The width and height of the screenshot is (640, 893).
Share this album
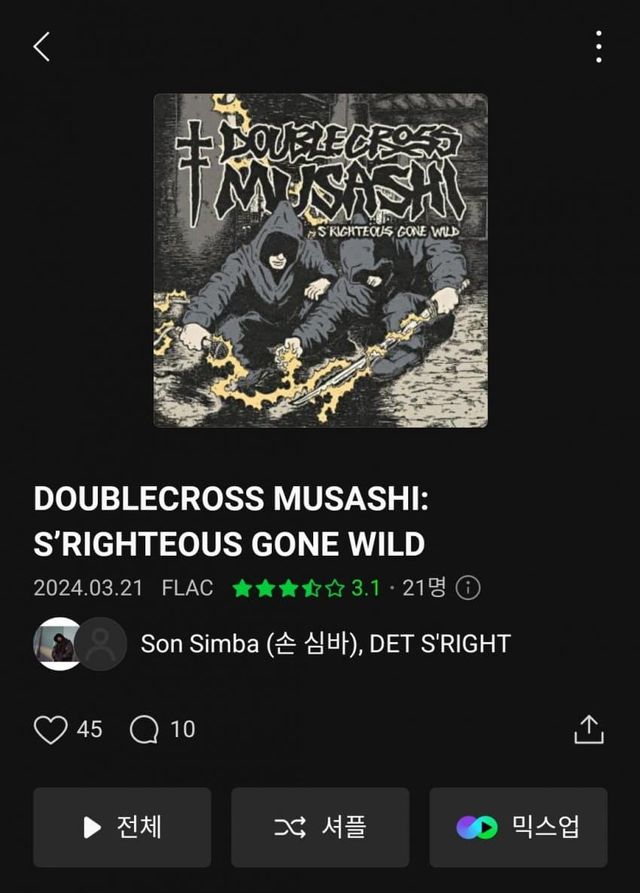click(x=589, y=730)
